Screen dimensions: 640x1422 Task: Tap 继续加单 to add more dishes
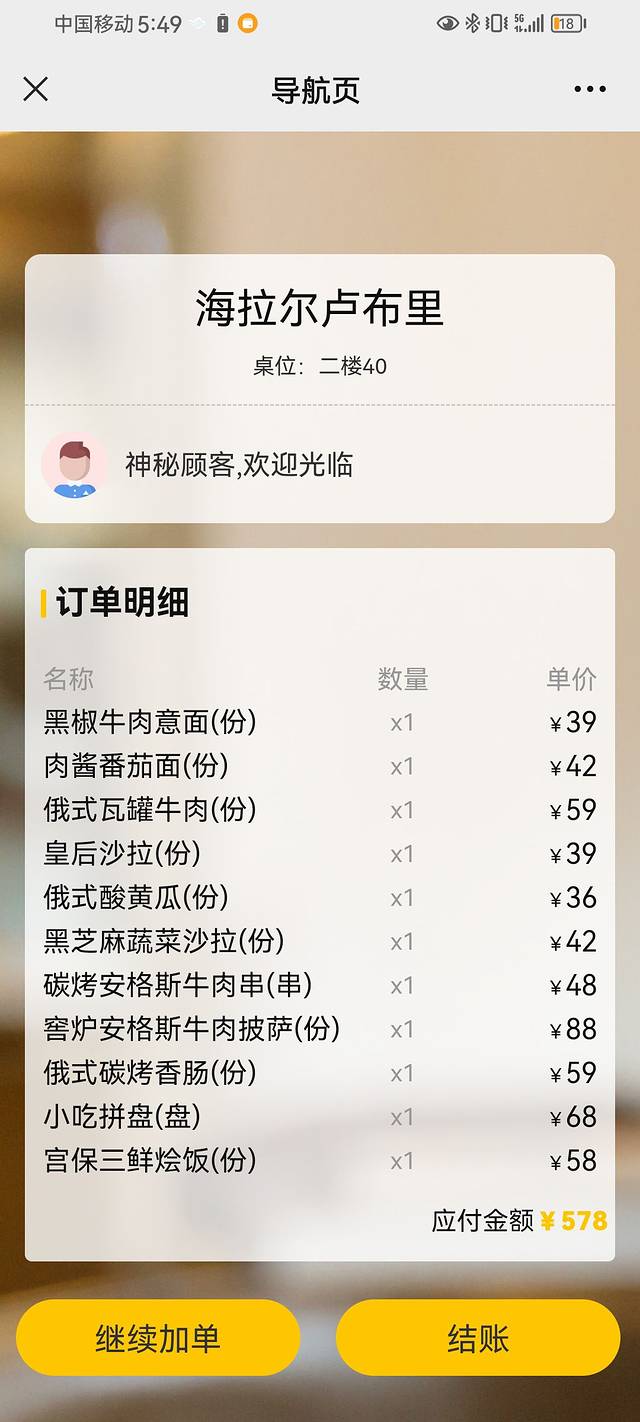coord(158,1338)
